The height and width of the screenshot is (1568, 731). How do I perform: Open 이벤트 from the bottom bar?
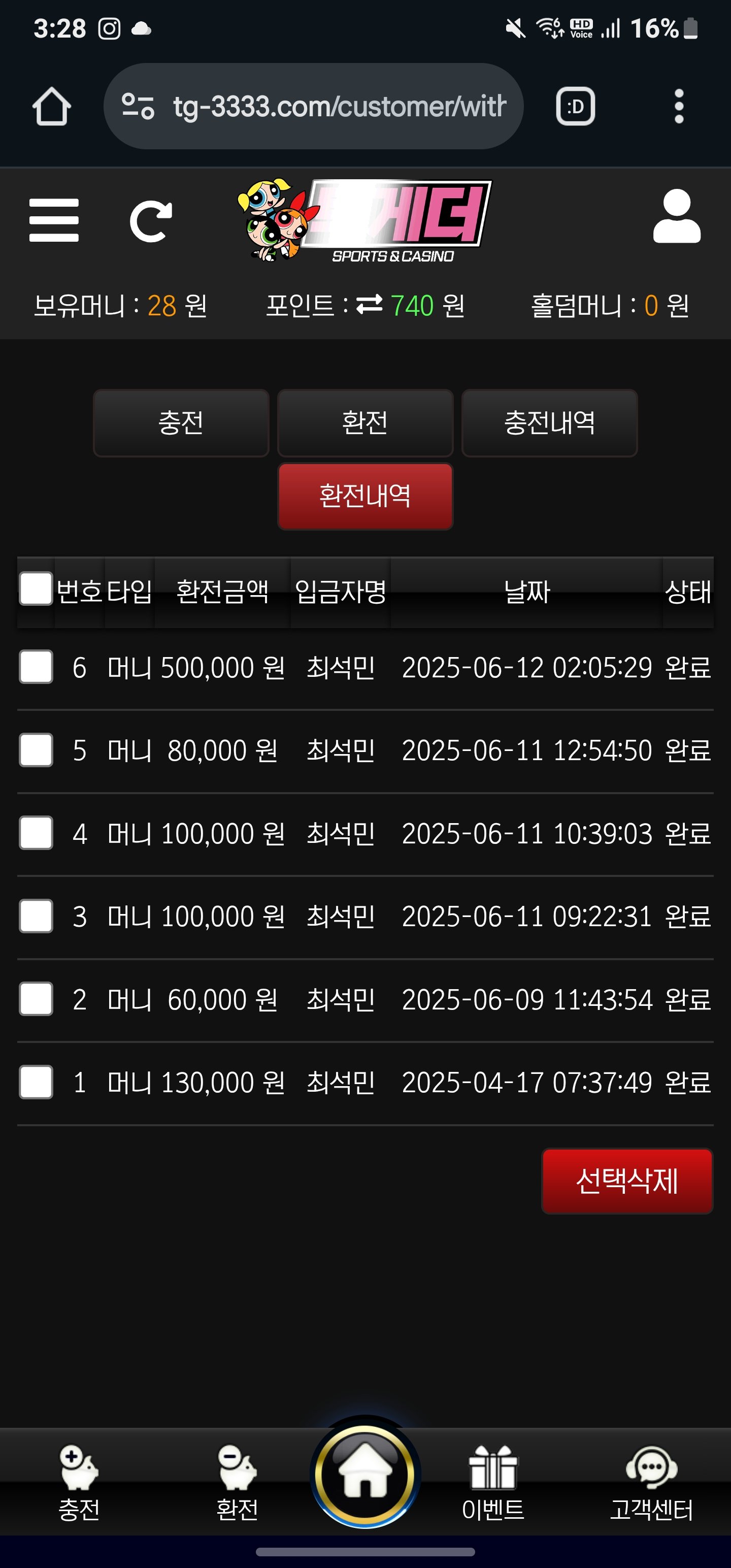click(492, 1483)
